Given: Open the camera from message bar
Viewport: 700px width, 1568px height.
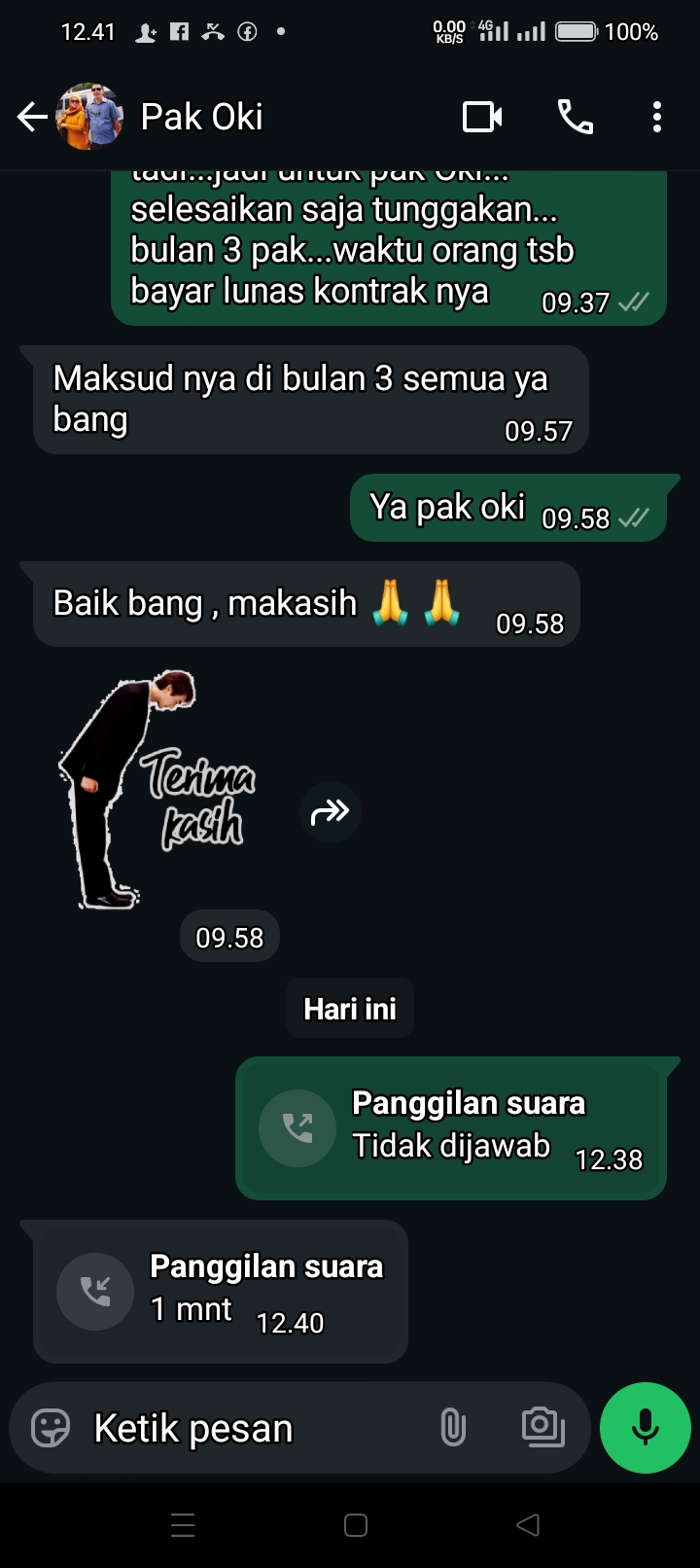Looking at the screenshot, I should click(542, 1427).
